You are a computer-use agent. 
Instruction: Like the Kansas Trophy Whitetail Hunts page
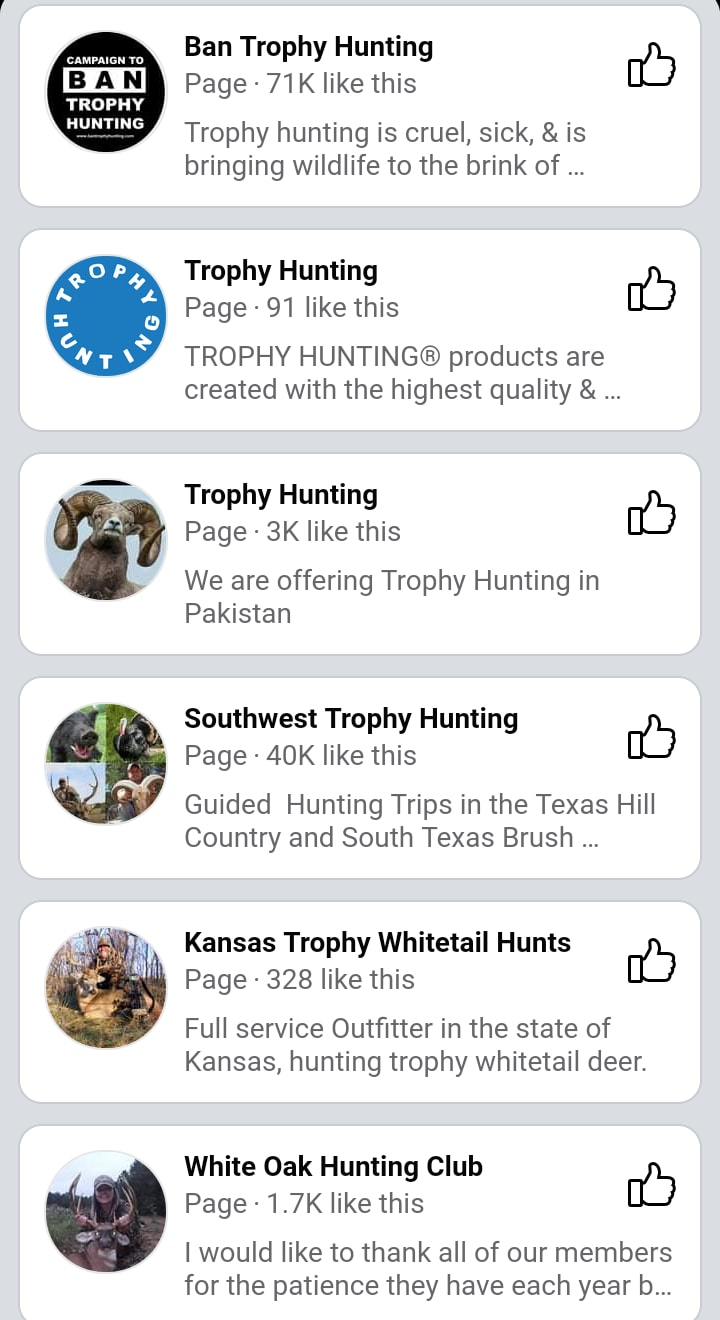pyautogui.click(x=651, y=962)
